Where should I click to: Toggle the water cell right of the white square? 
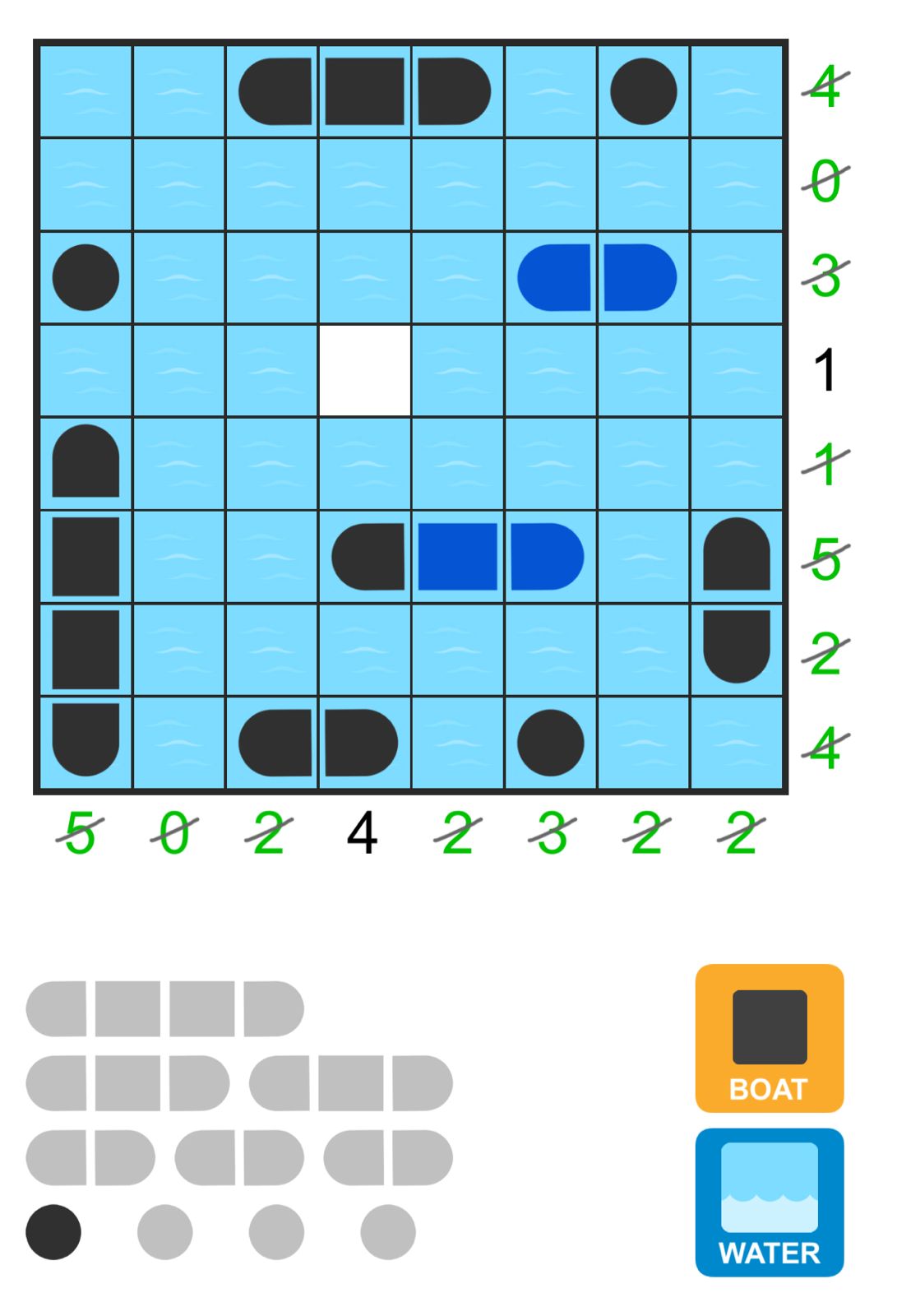tap(458, 368)
